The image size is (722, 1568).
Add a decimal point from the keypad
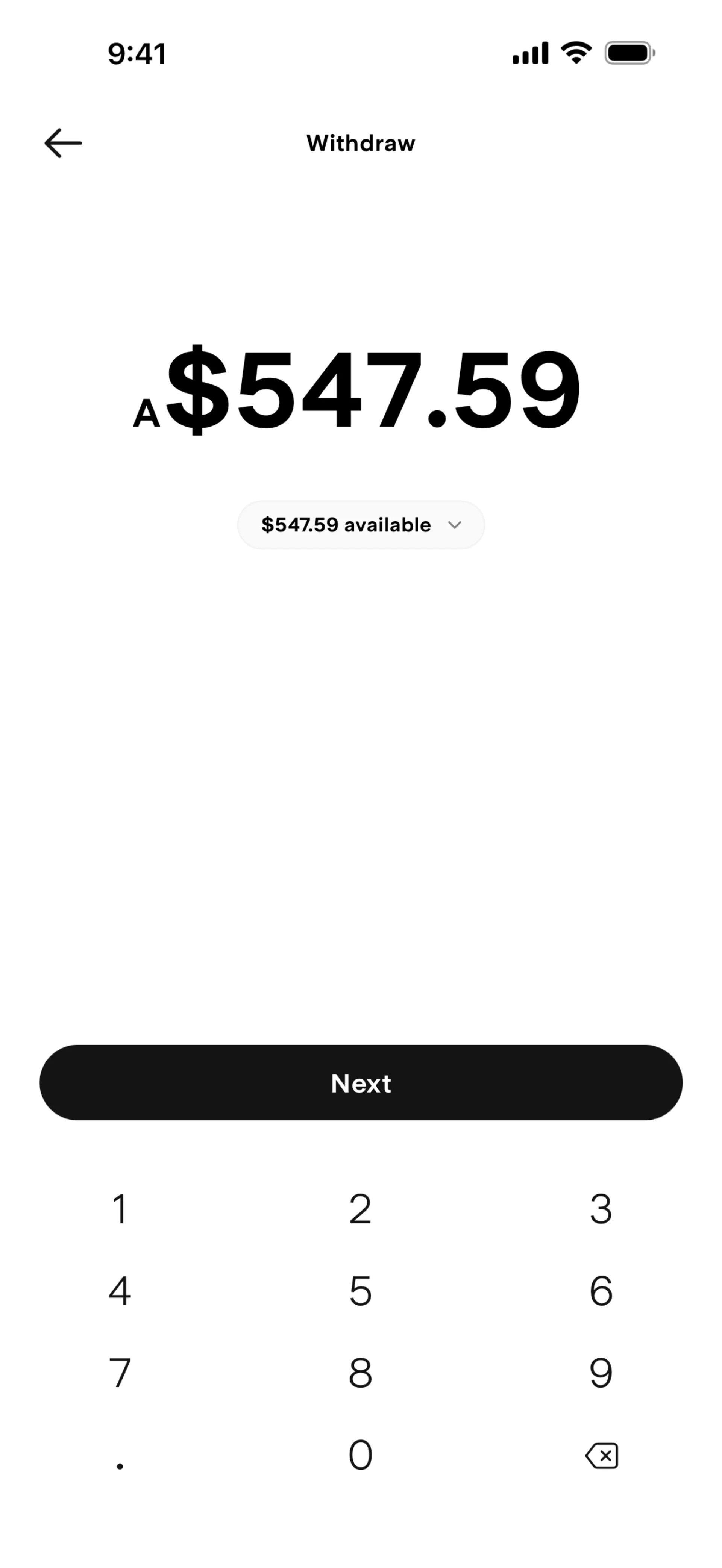tap(120, 1461)
